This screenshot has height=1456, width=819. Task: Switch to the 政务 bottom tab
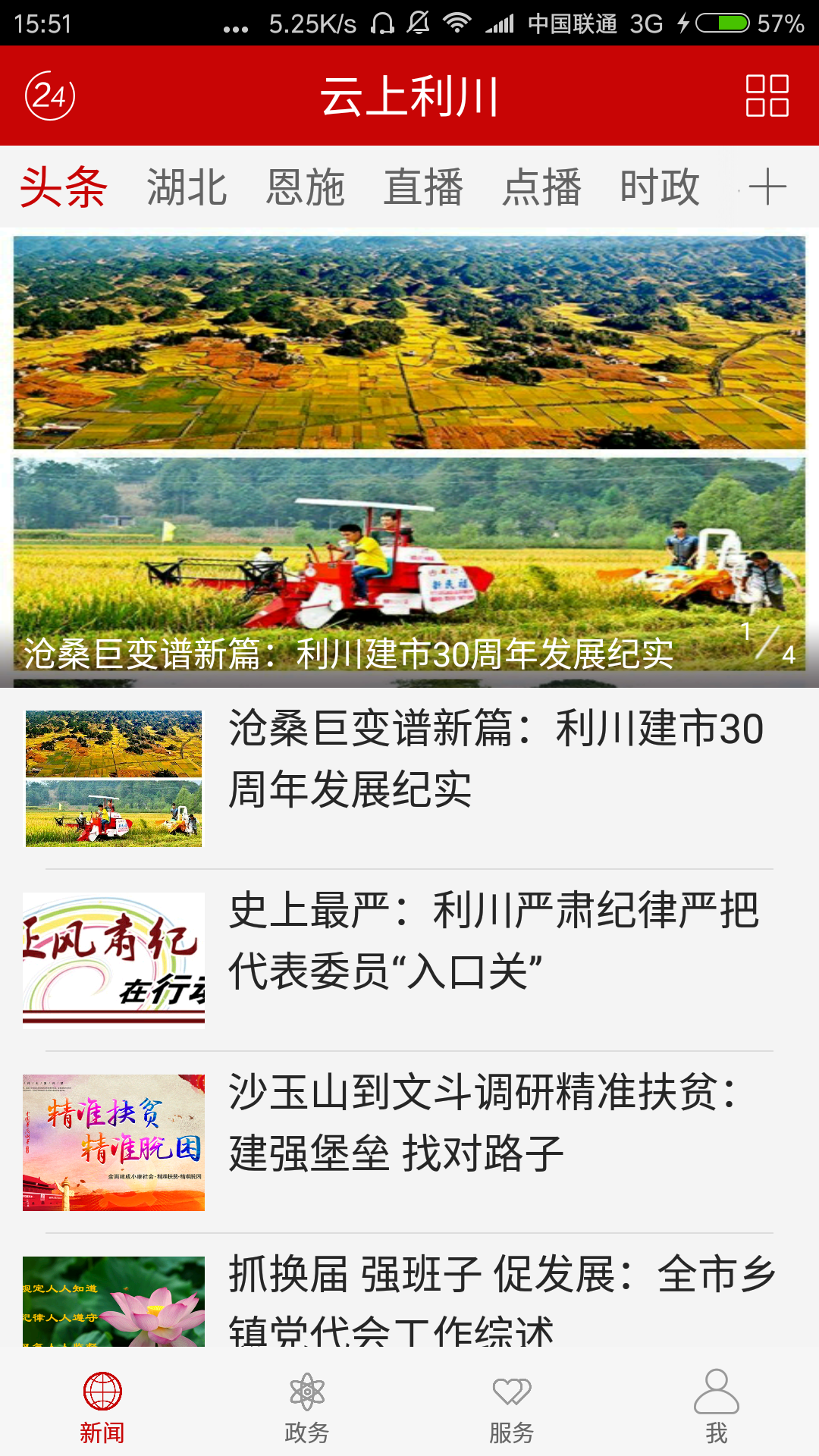[307, 1407]
